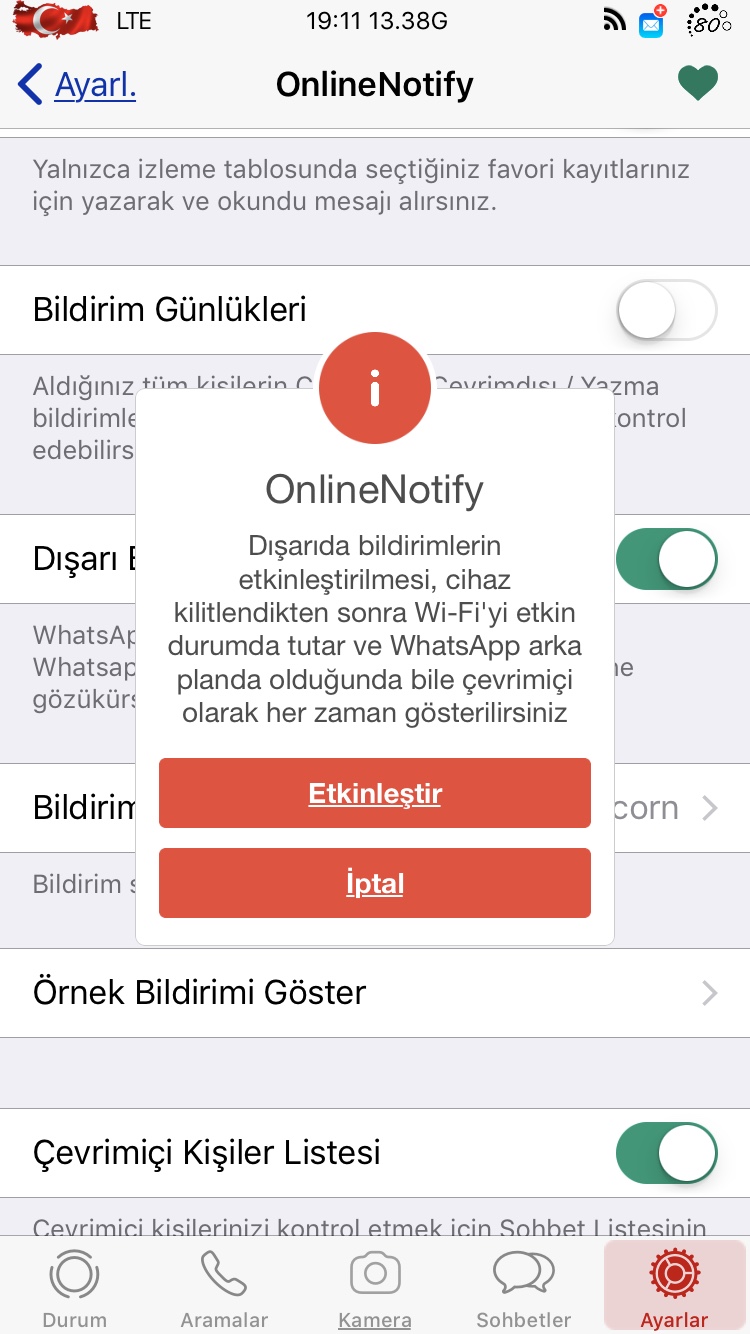Switch to the Durum tab

point(74,1271)
